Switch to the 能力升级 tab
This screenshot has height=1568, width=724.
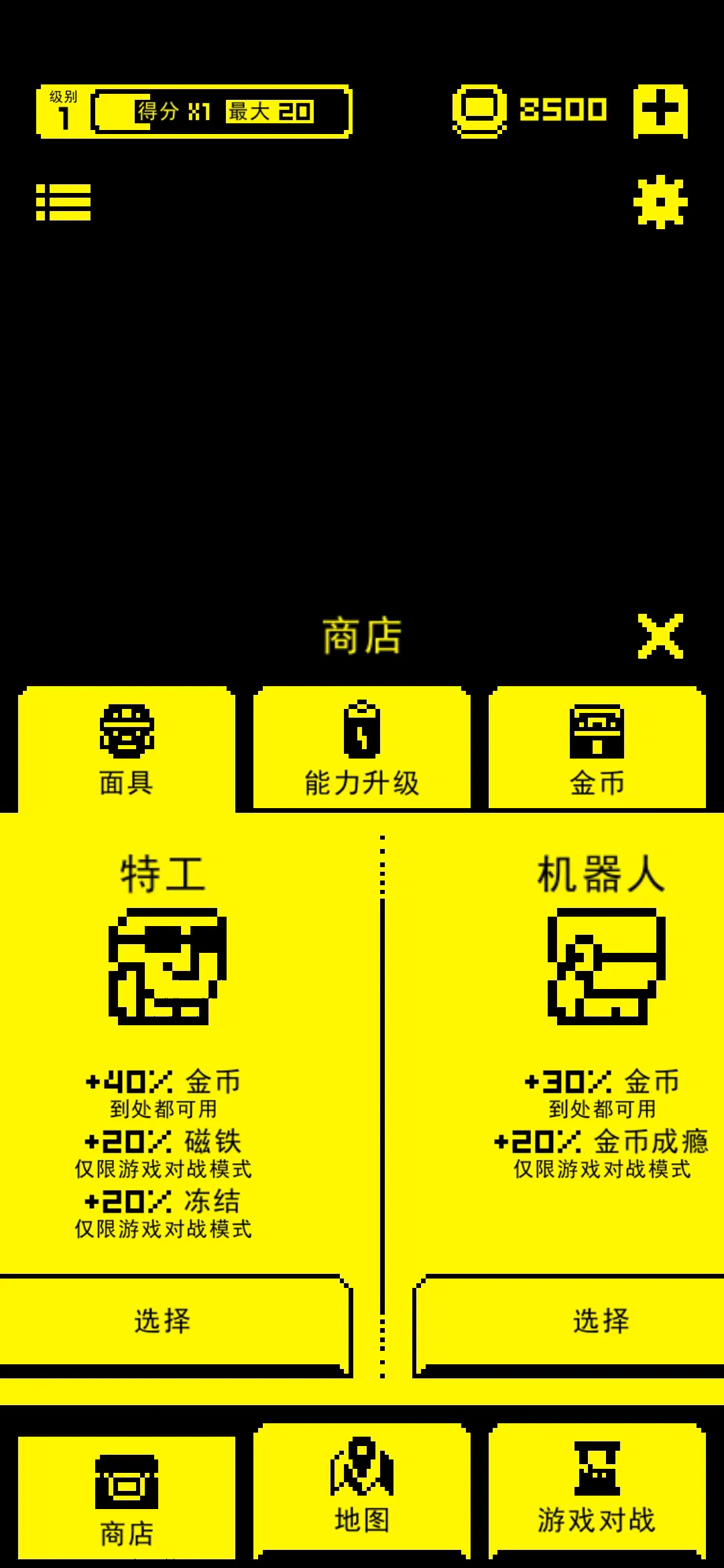coord(362,749)
